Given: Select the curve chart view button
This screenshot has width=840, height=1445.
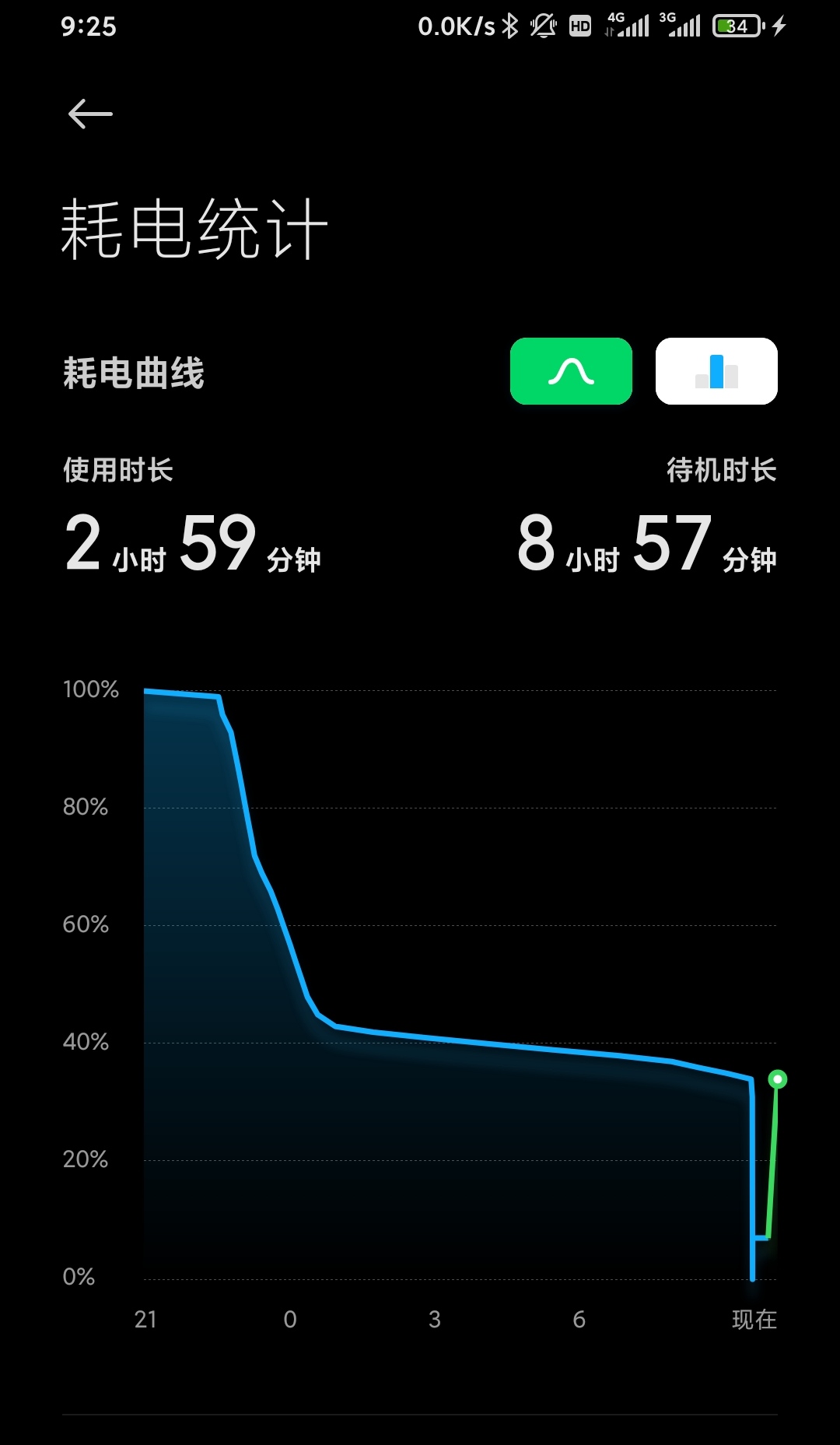Looking at the screenshot, I should pyautogui.click(x=571, y=371).
